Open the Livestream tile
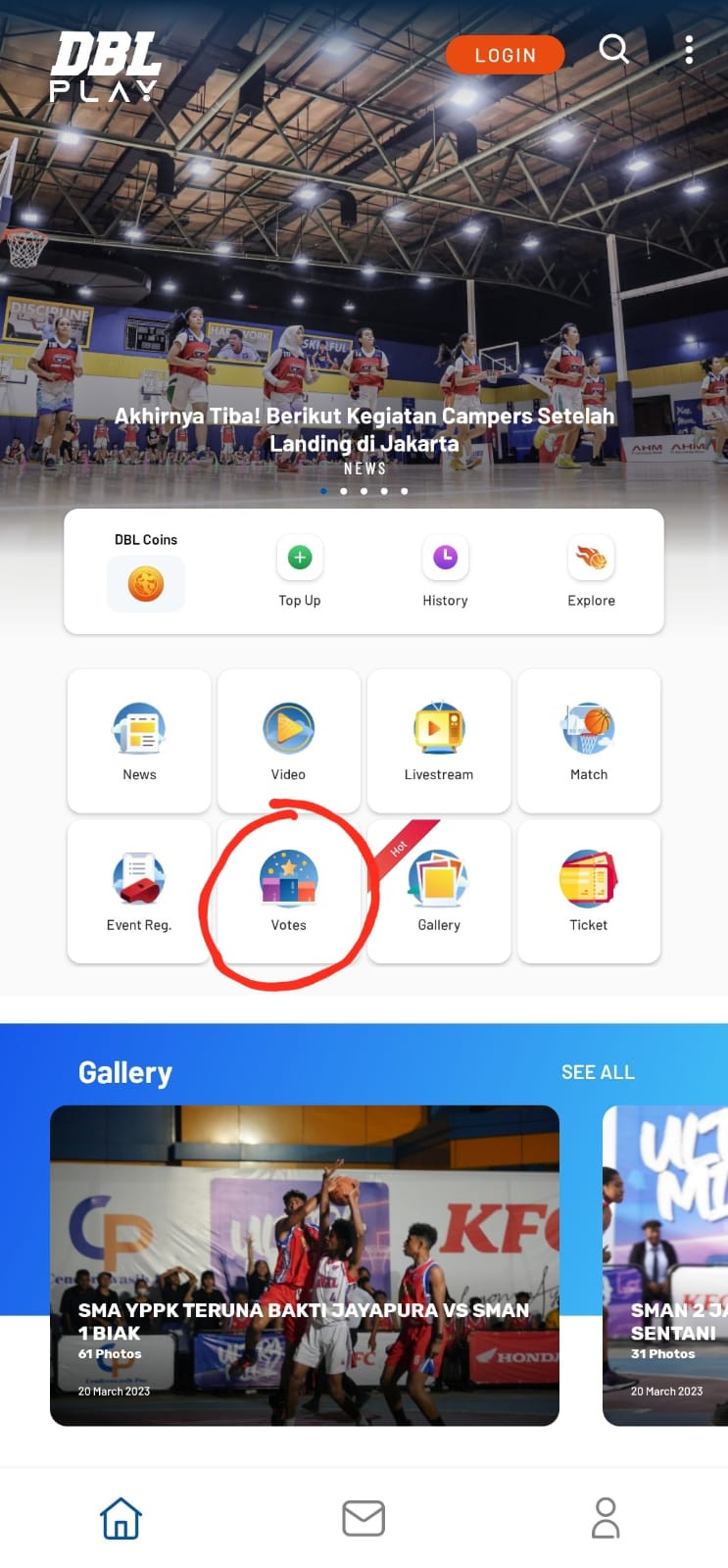The width and height of the screenshot is (728, 1568). [x=439, y=741]
